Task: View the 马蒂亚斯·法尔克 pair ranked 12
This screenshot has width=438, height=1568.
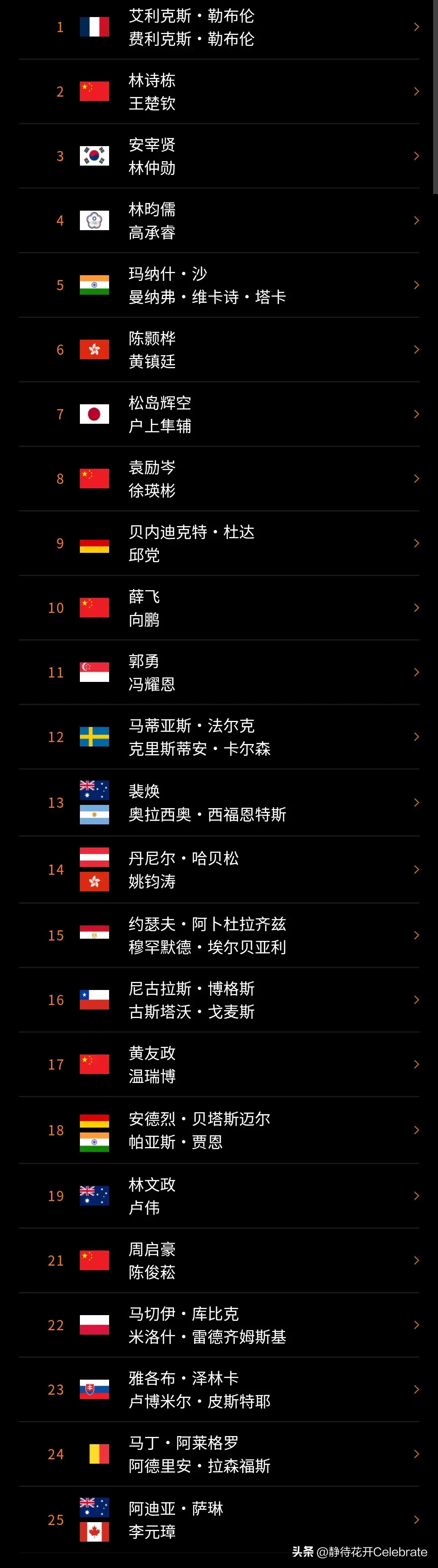Action: coord(219,737)
